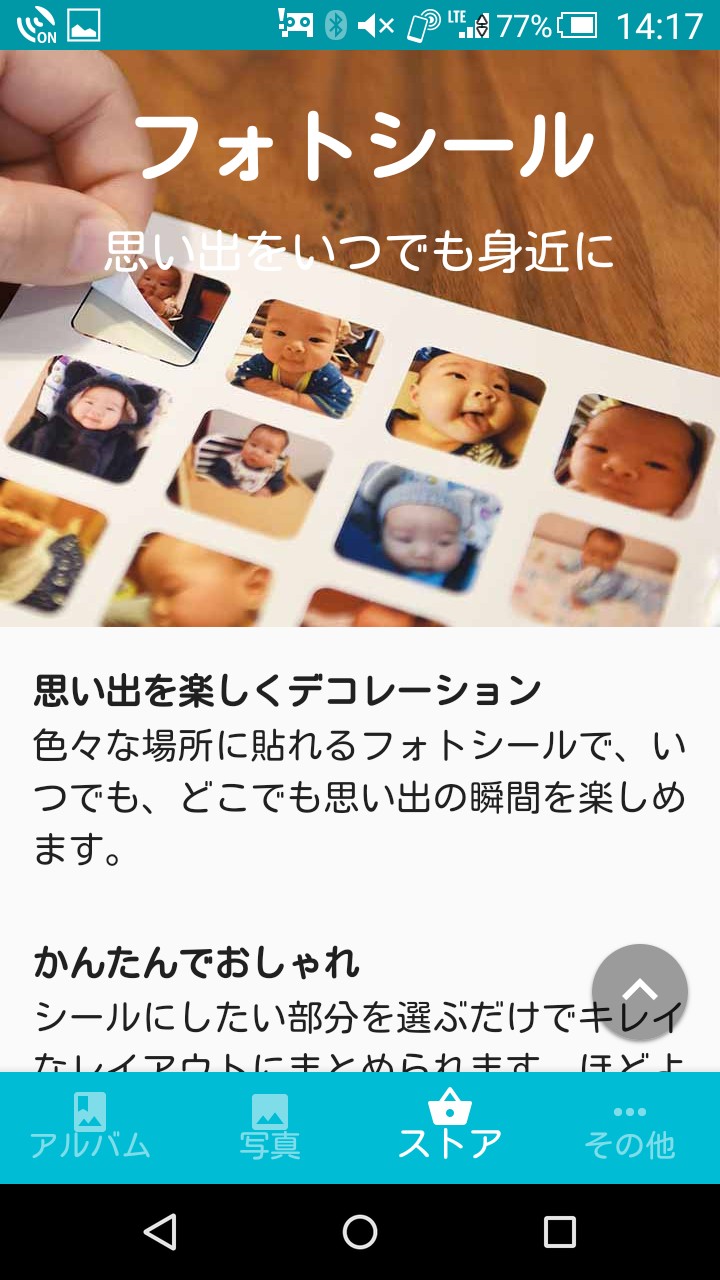Select the ストア tab
Image resolution: width=720 pixels, height=1280 pixels.
[x=450, y=1127]
